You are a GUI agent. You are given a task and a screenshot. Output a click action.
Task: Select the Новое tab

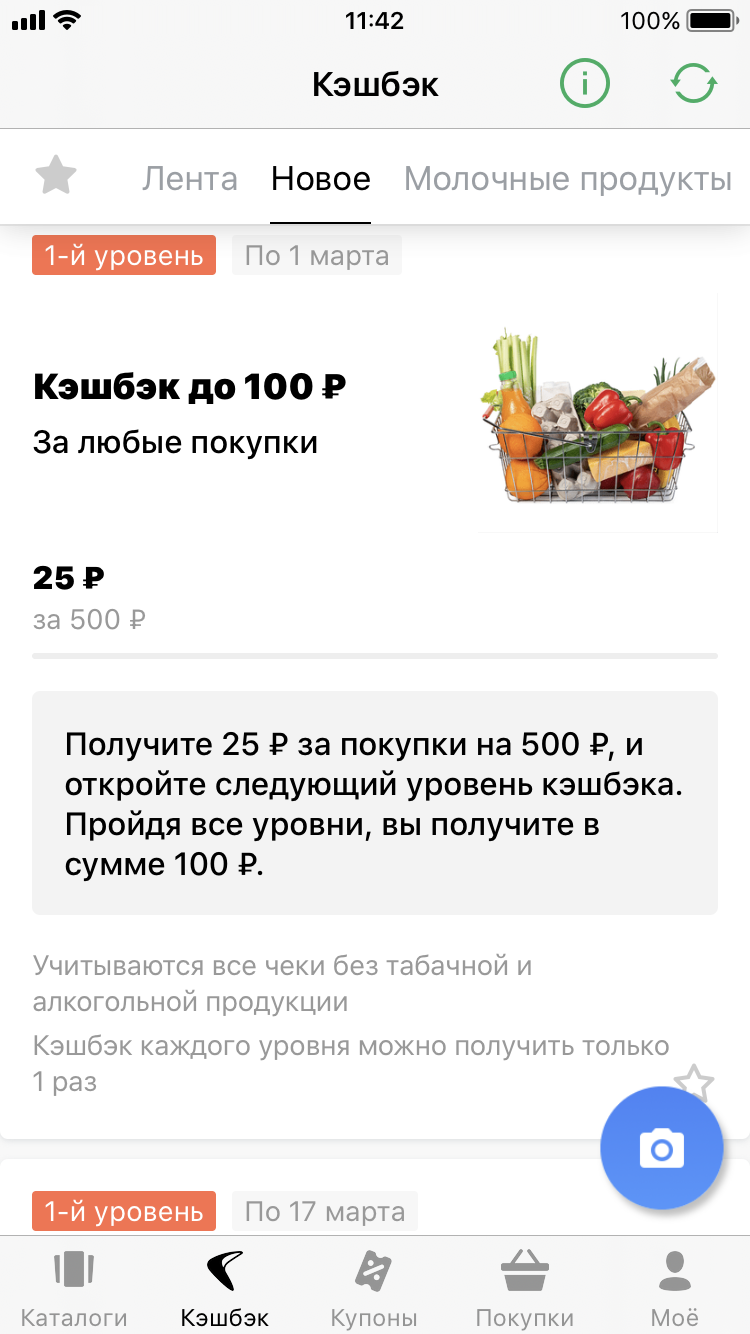pos(320,179)
